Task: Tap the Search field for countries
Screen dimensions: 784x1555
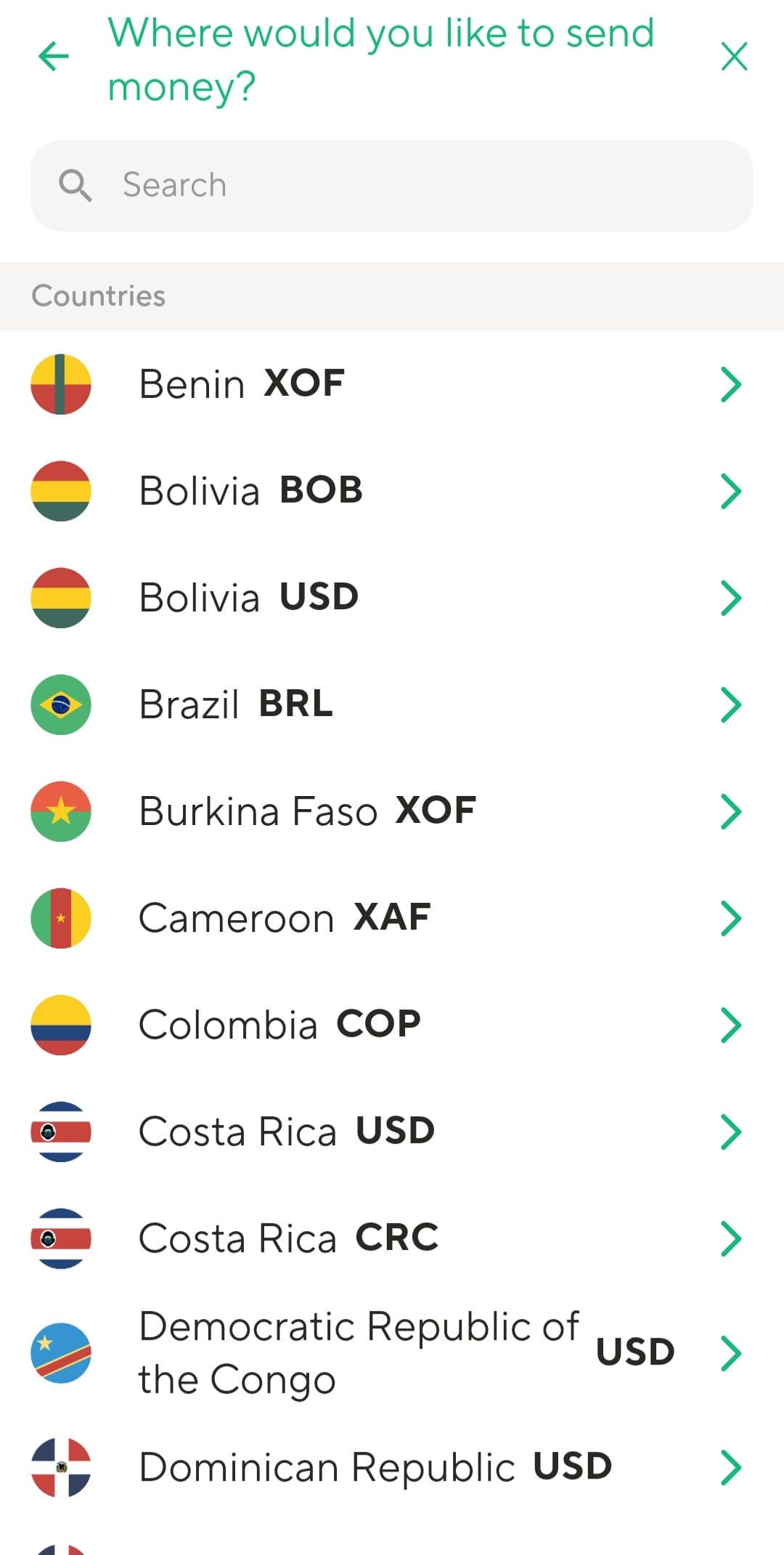Action: 392,186
